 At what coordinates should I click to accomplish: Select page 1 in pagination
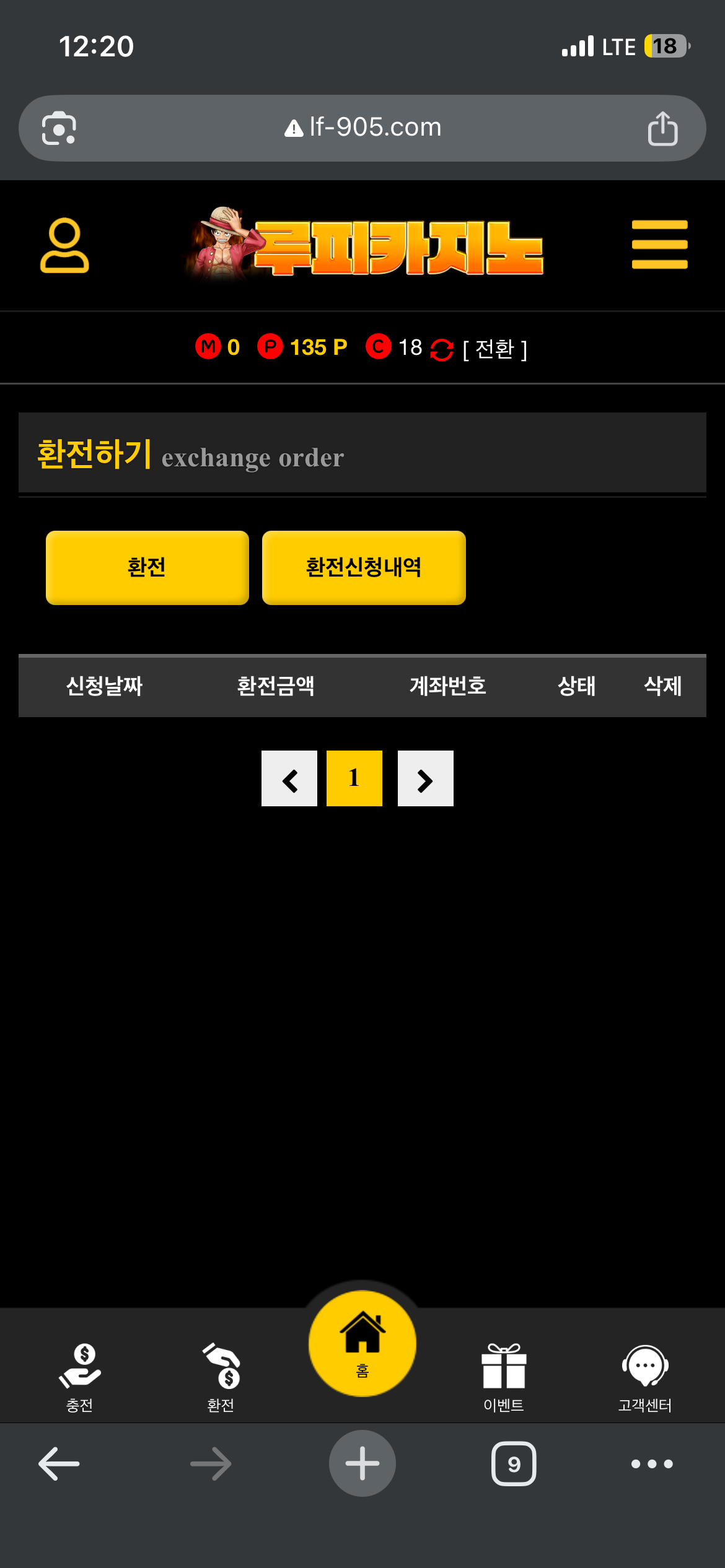coord(354,778)
